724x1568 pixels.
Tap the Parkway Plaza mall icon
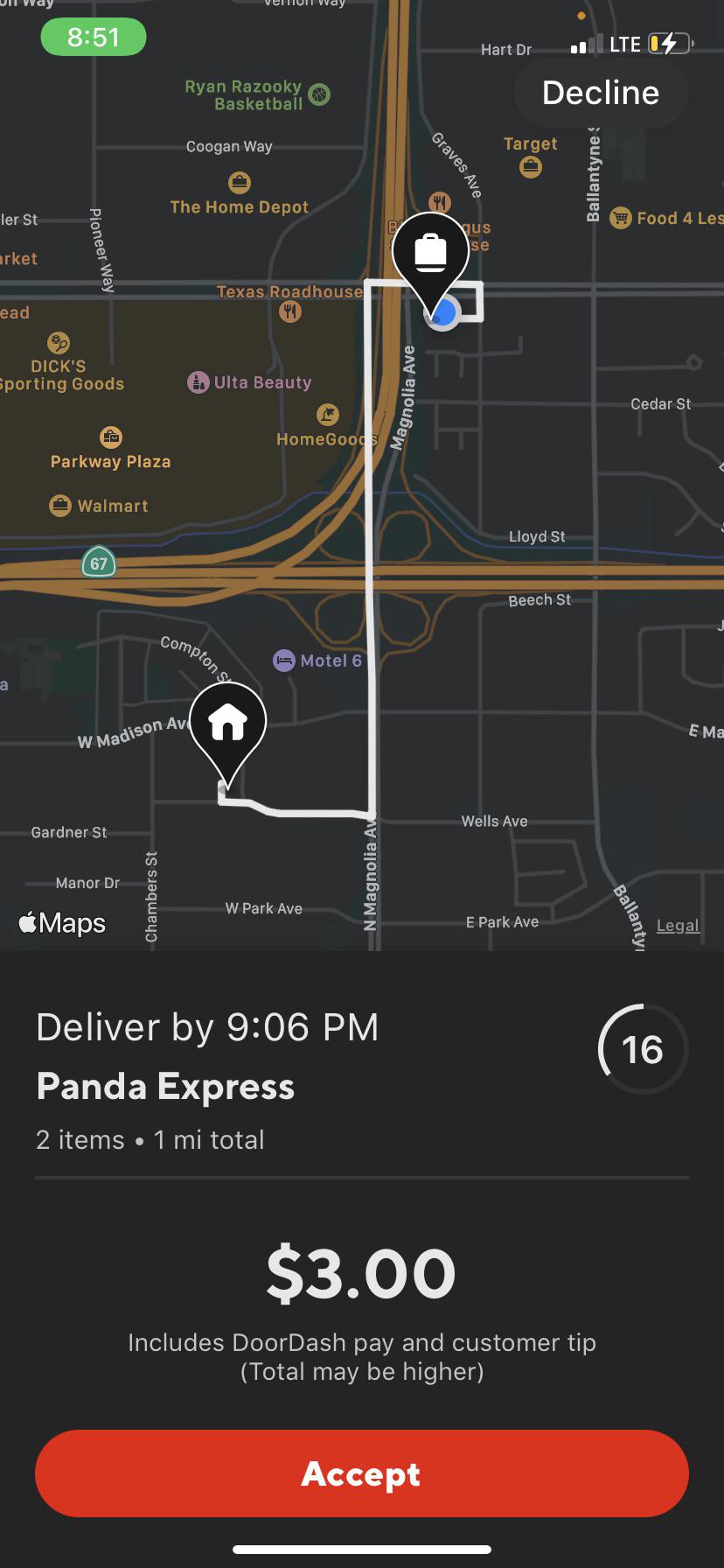pyautogui.click(x=110, y=437)
